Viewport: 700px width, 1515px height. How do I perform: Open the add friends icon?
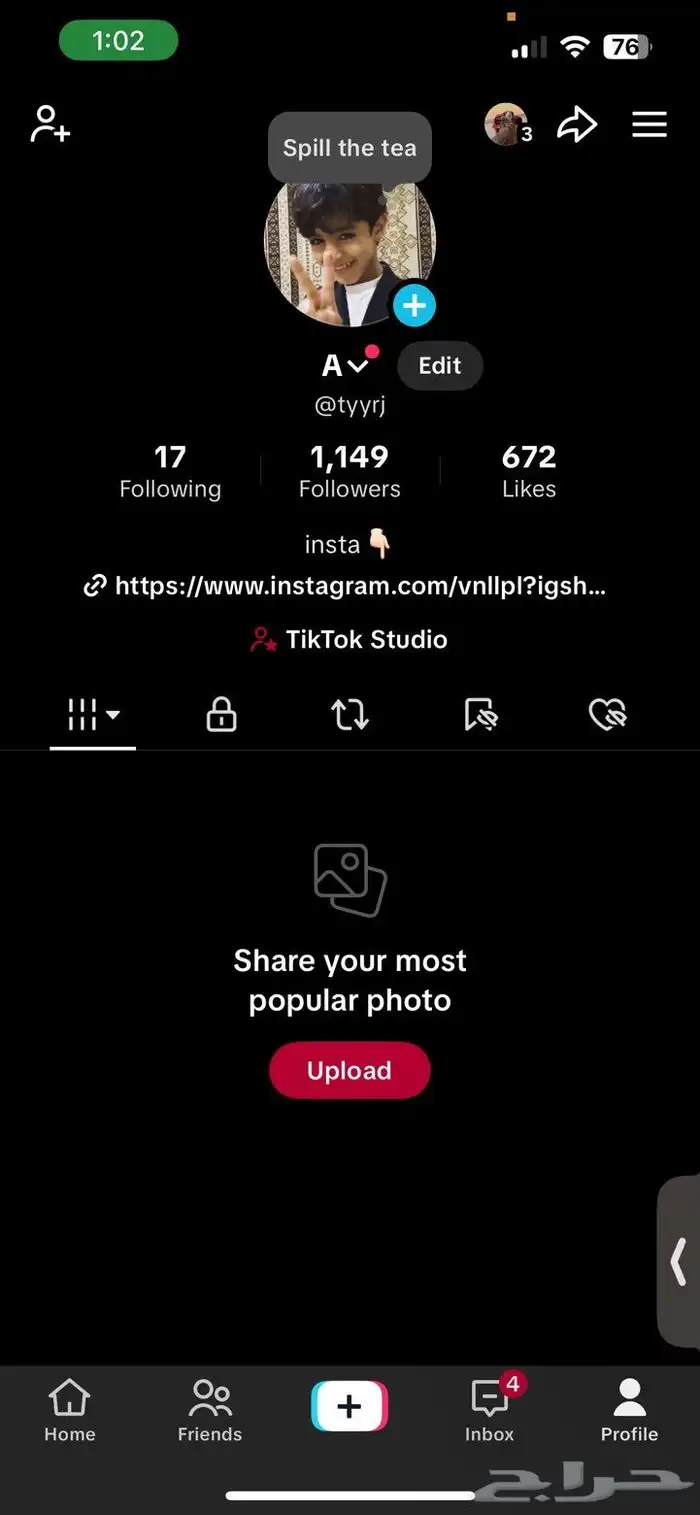[x=50, y=125]
